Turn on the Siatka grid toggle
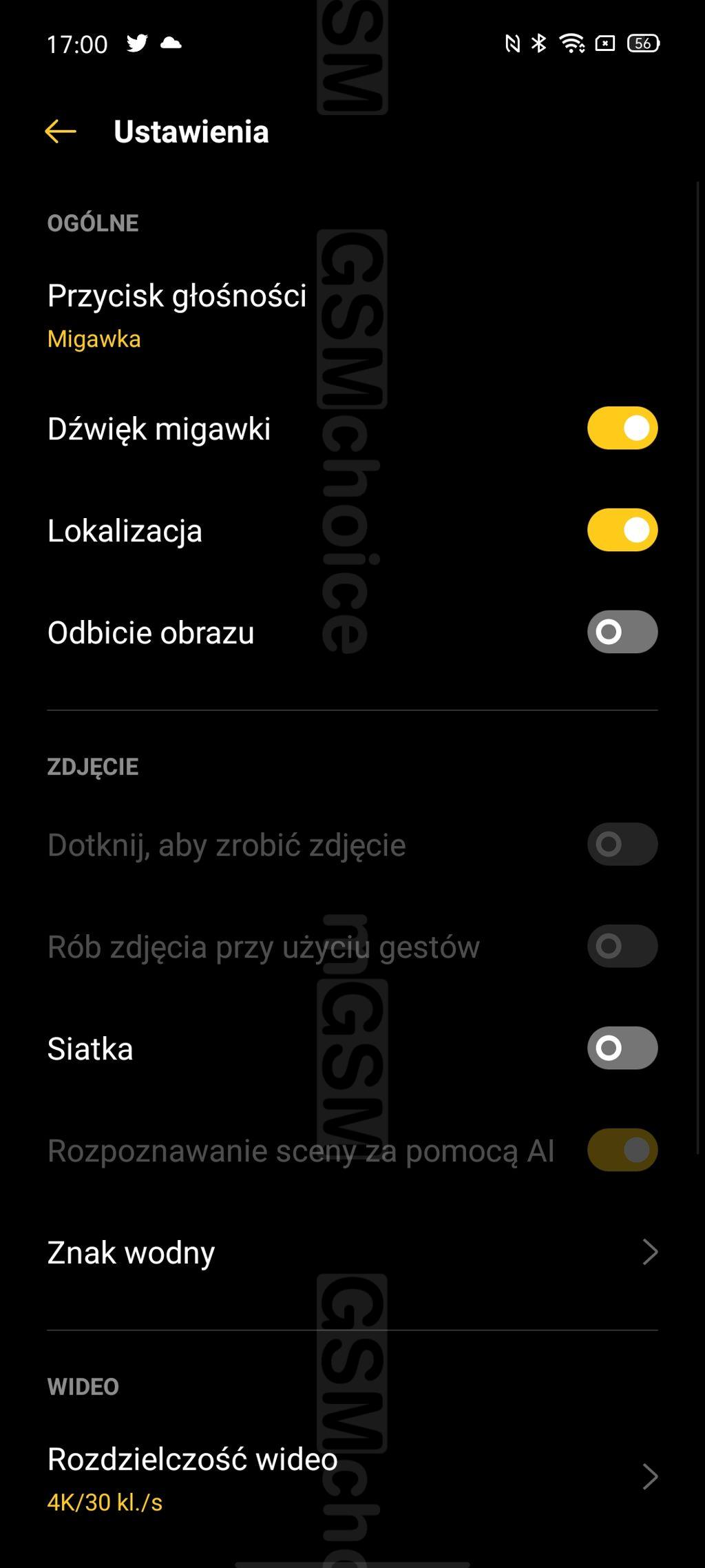705x1568 pixels. click(622, 1049)
